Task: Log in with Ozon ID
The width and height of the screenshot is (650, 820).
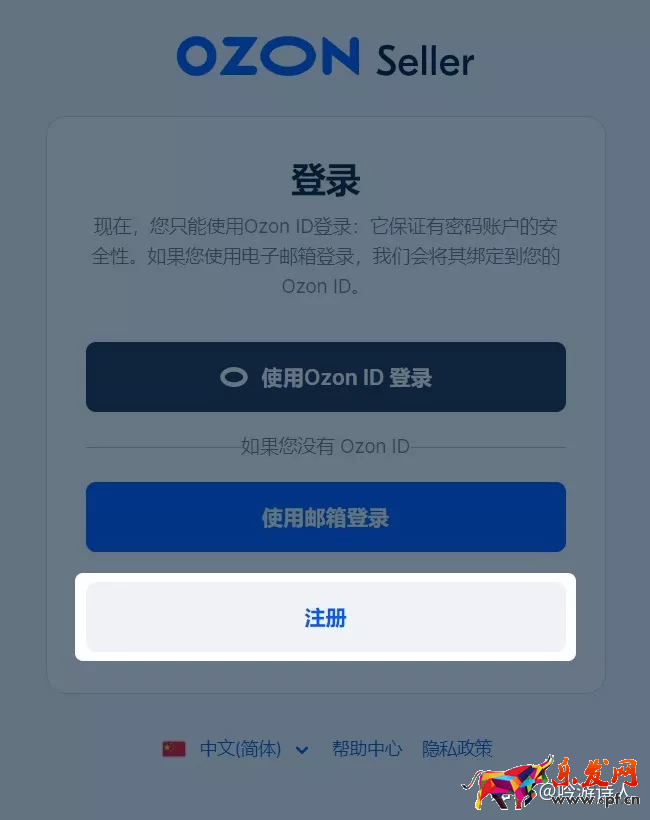Action: [325, 377]
